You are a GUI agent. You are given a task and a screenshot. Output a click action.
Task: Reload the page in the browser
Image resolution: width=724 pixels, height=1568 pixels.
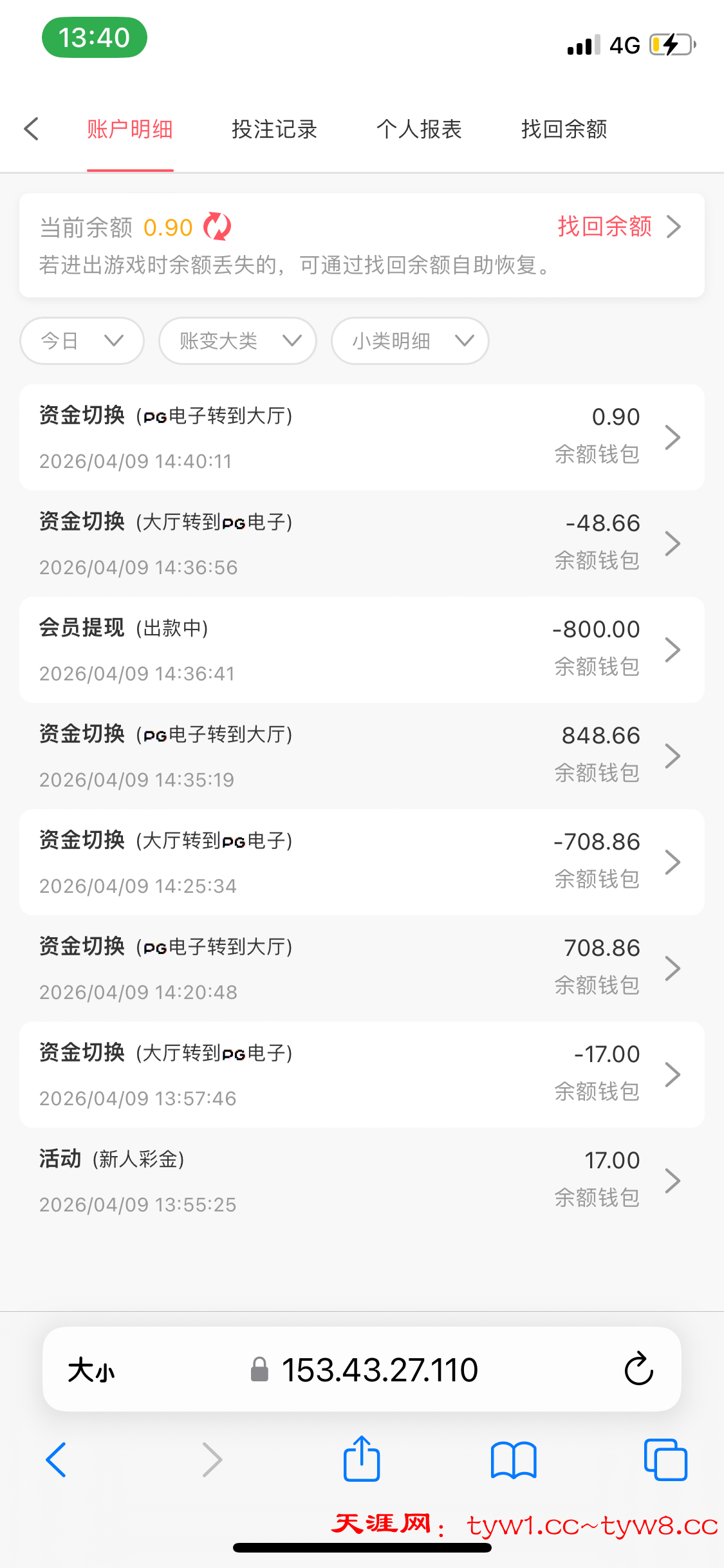tap(638, 1369)
